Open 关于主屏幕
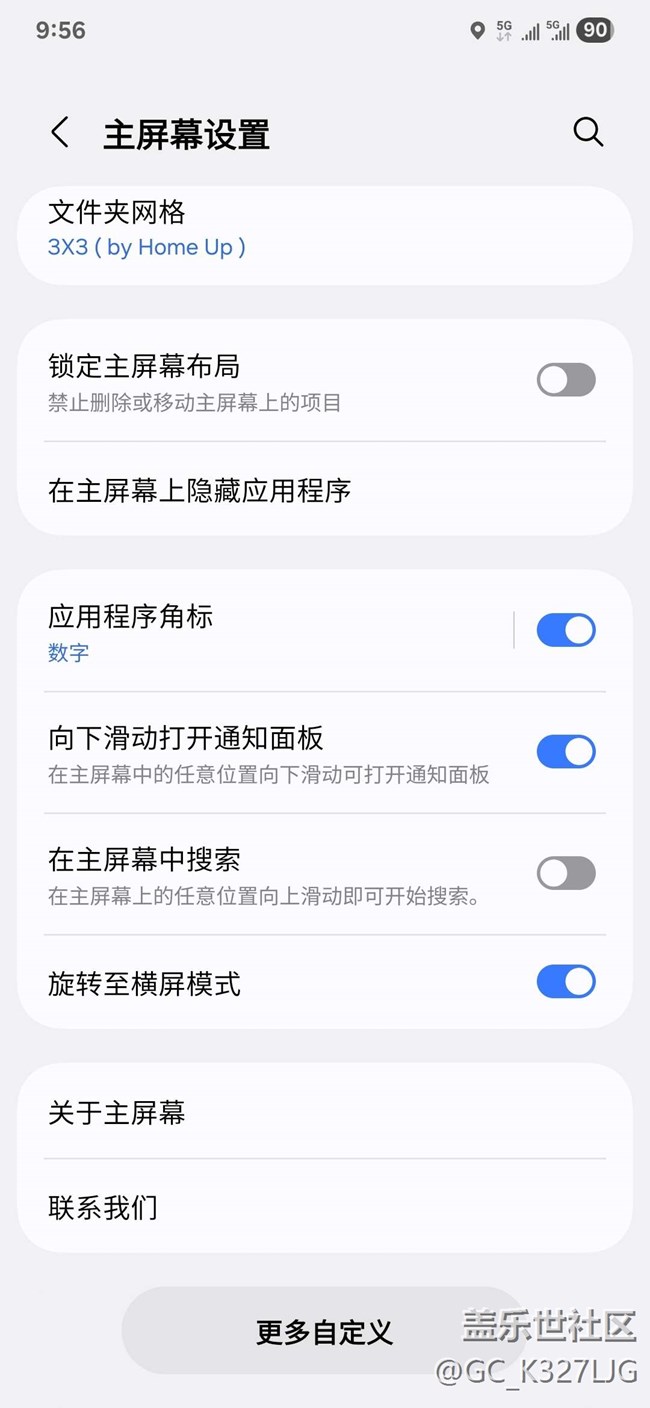 coord(300,1112)
